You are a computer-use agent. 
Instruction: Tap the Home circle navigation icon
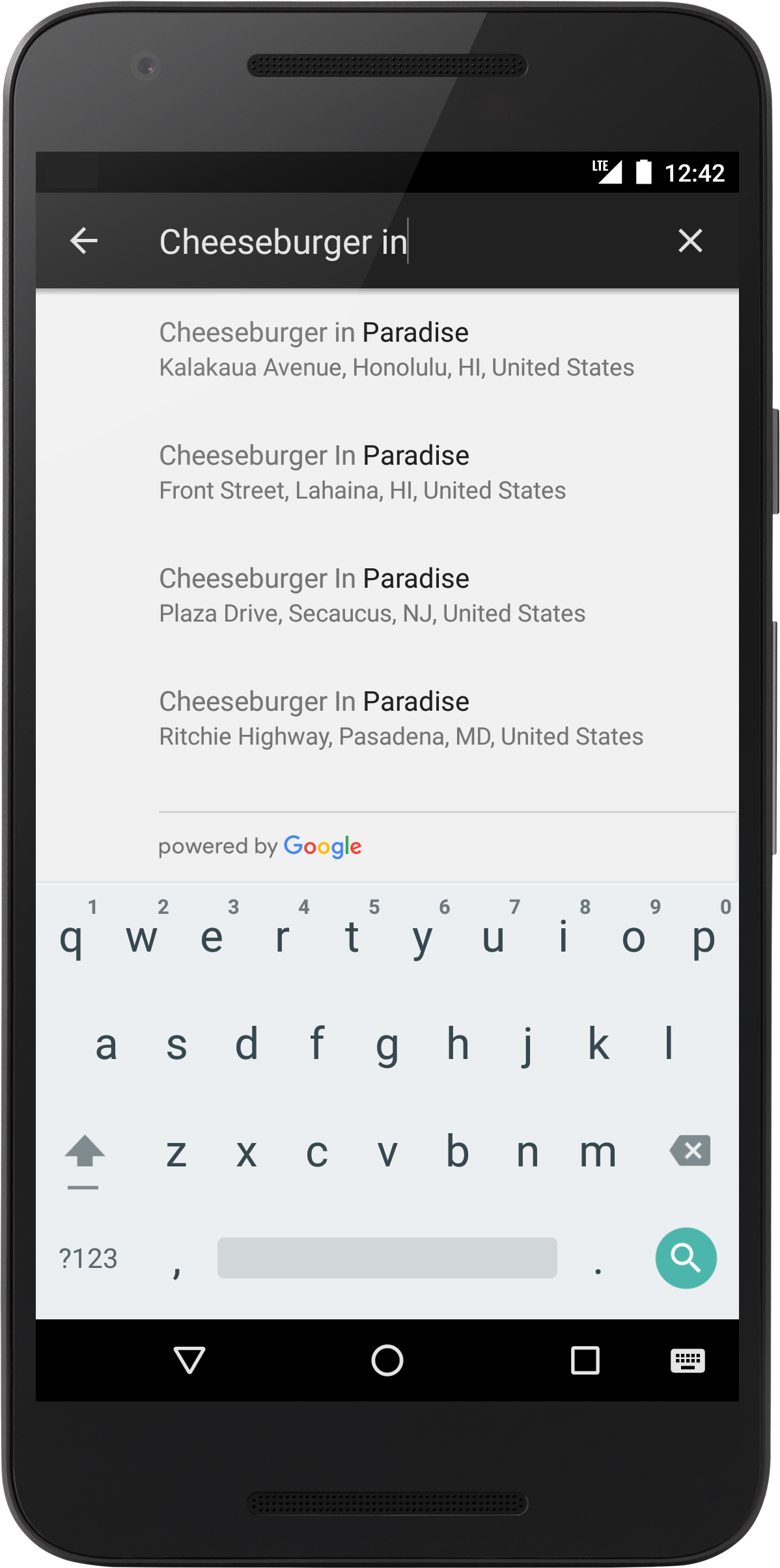click(387, 1361)
